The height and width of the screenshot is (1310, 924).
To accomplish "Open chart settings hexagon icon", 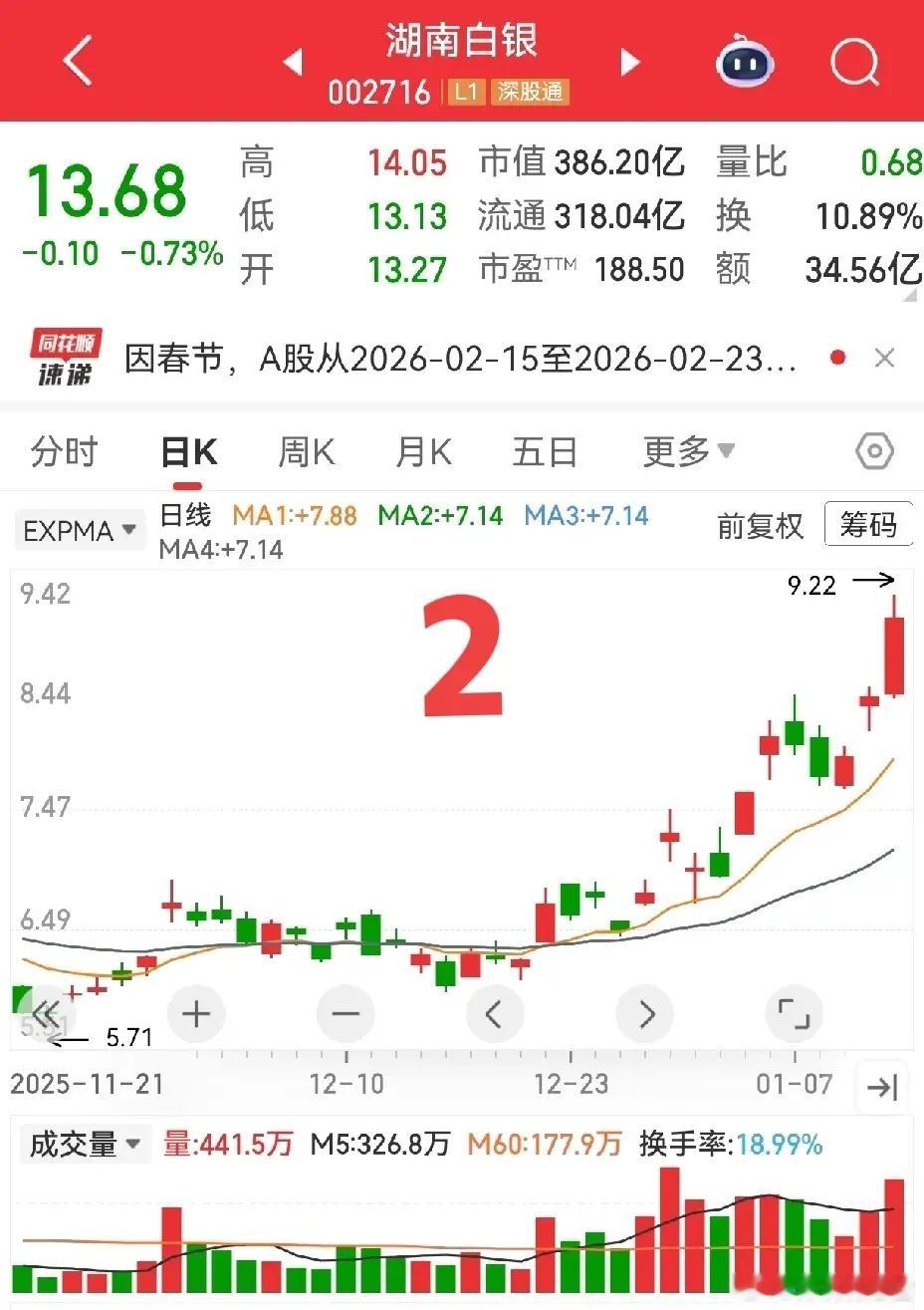I will point(874,452).
